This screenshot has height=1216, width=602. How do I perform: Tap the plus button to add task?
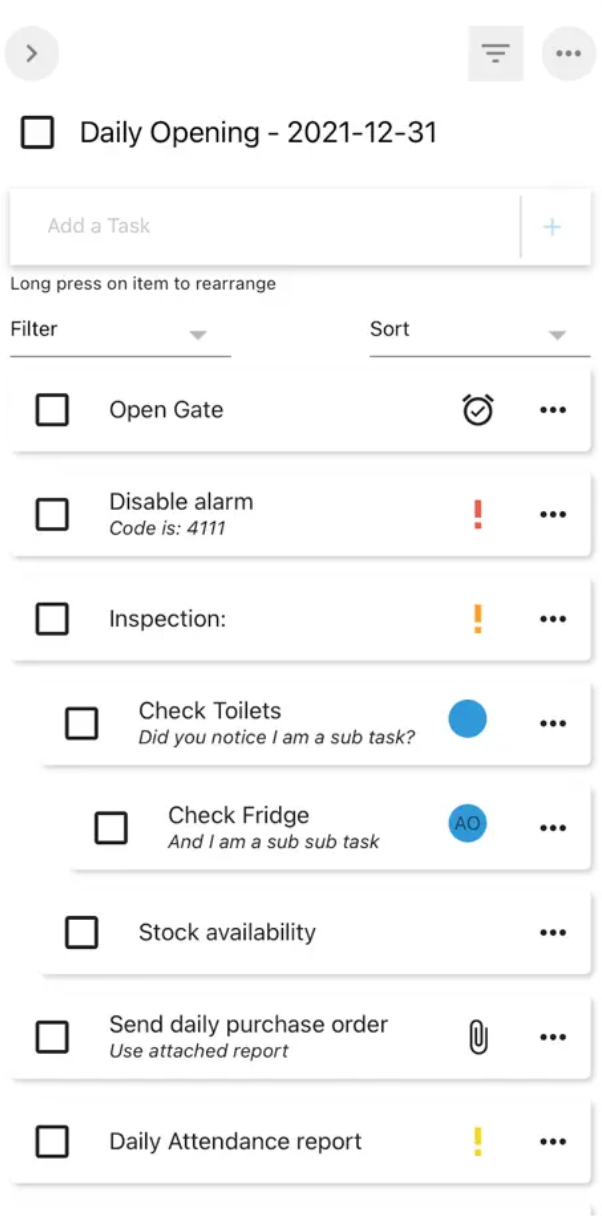[x=552, y=227]
